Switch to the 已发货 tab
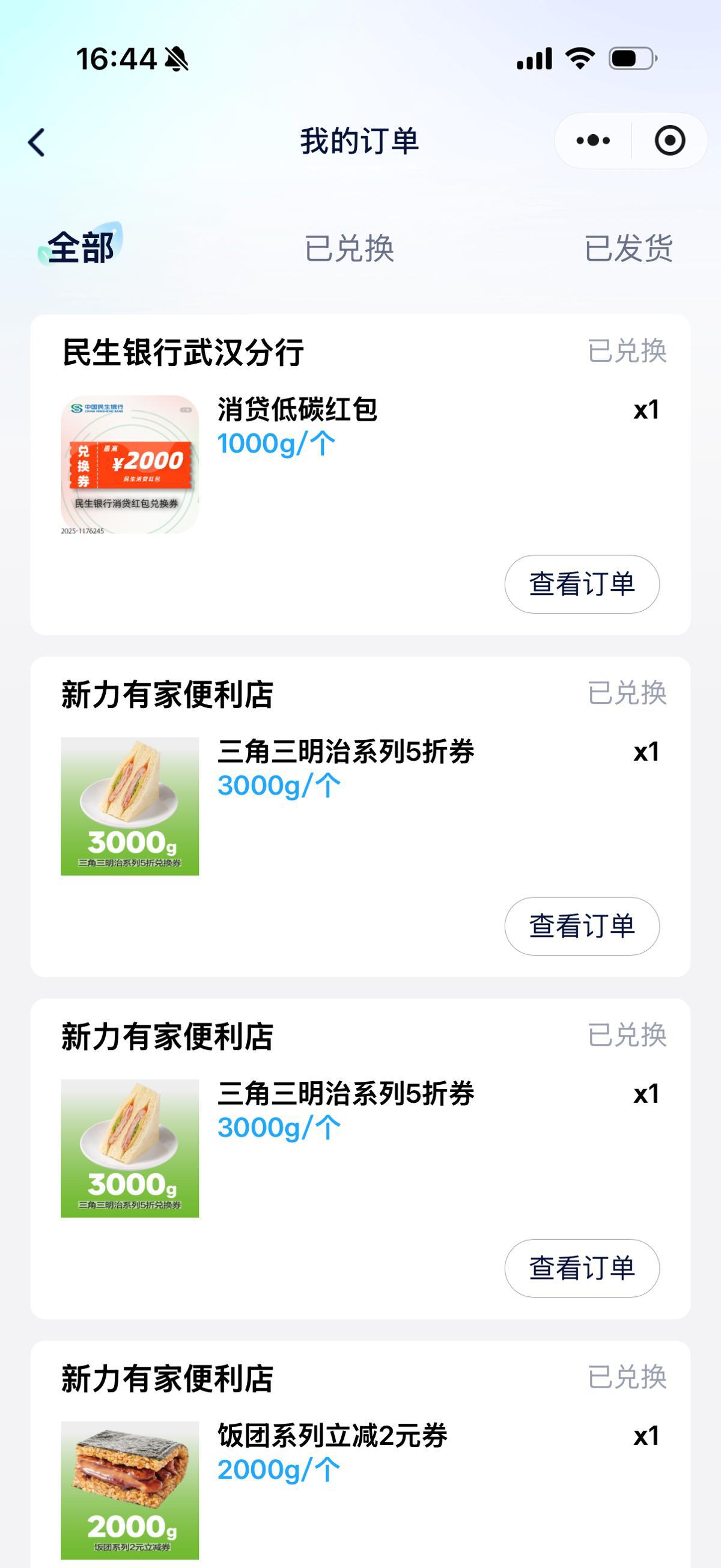Screen dimensions: 721x1568 (x=630, y=249)
